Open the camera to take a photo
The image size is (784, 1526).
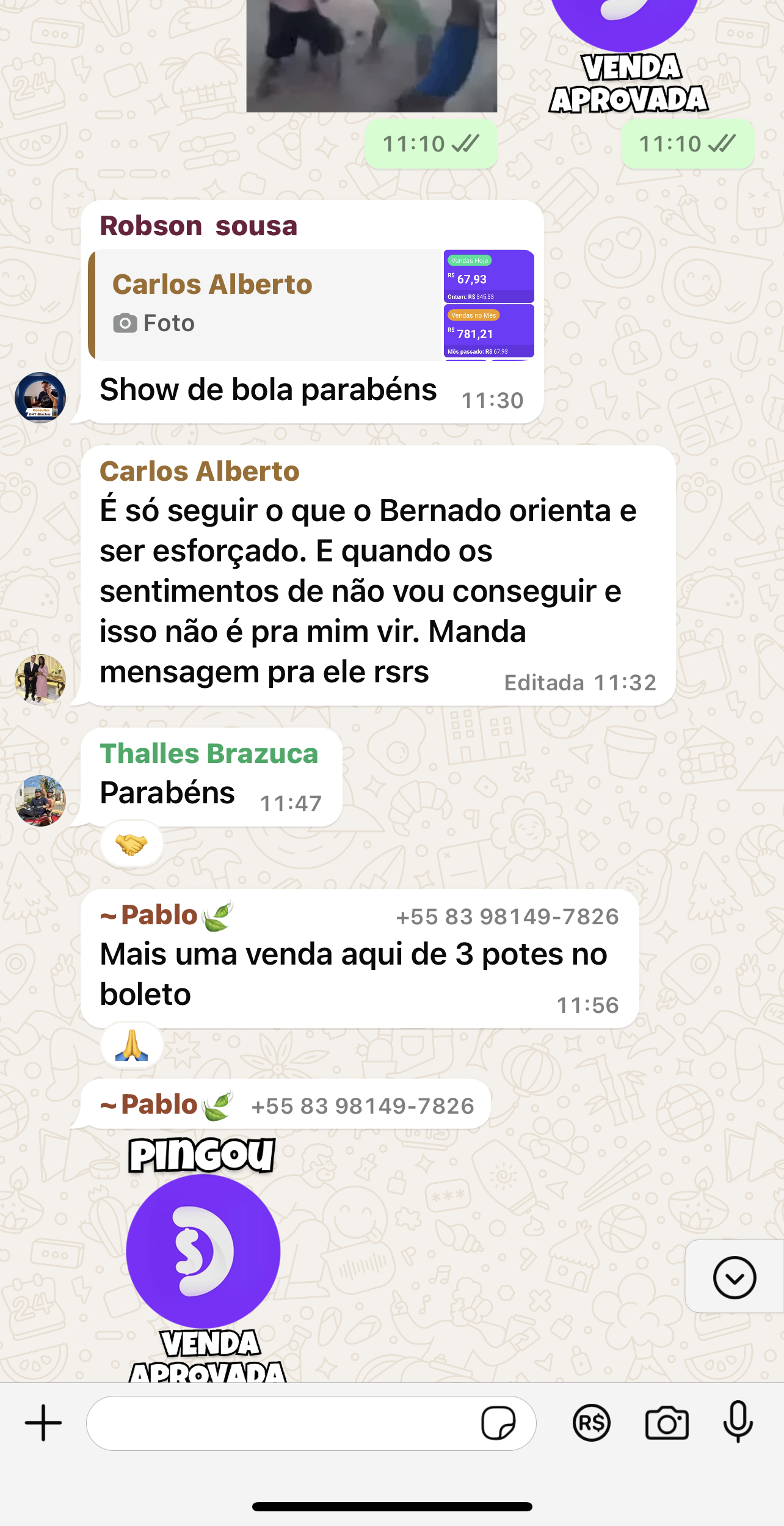pyautogui.click(x=667, y=1423)
